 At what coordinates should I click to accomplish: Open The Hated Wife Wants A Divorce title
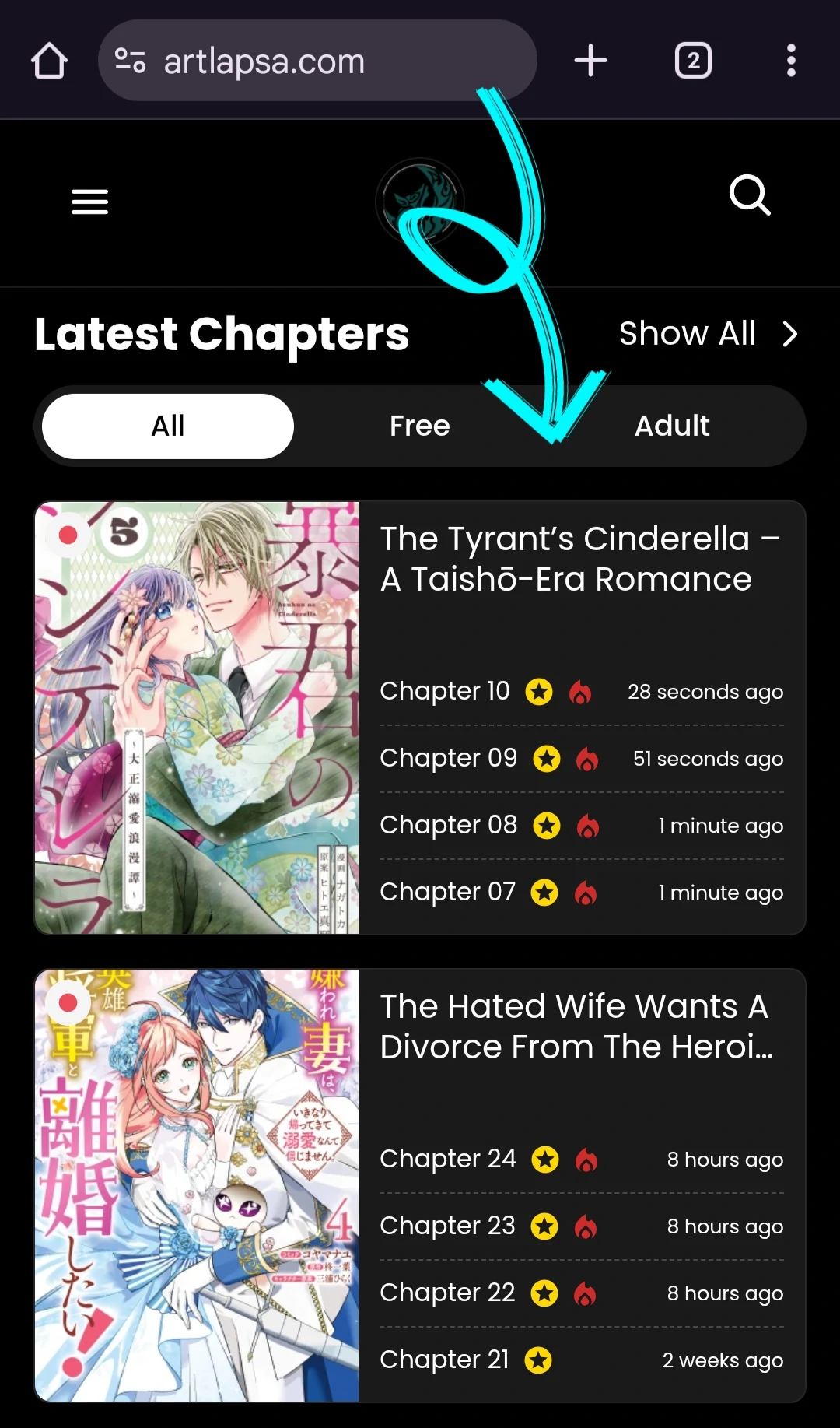576,1026
